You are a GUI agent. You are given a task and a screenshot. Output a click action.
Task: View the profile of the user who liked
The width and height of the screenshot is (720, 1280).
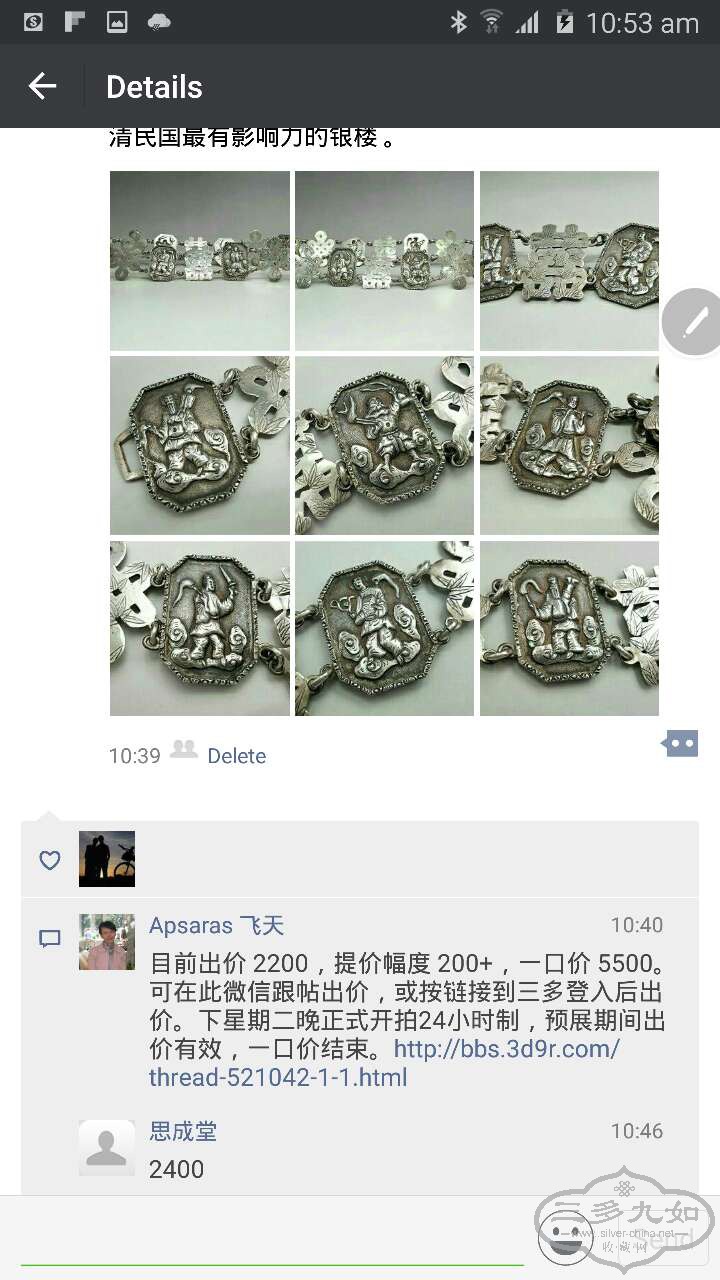click(x=107, y=859)
